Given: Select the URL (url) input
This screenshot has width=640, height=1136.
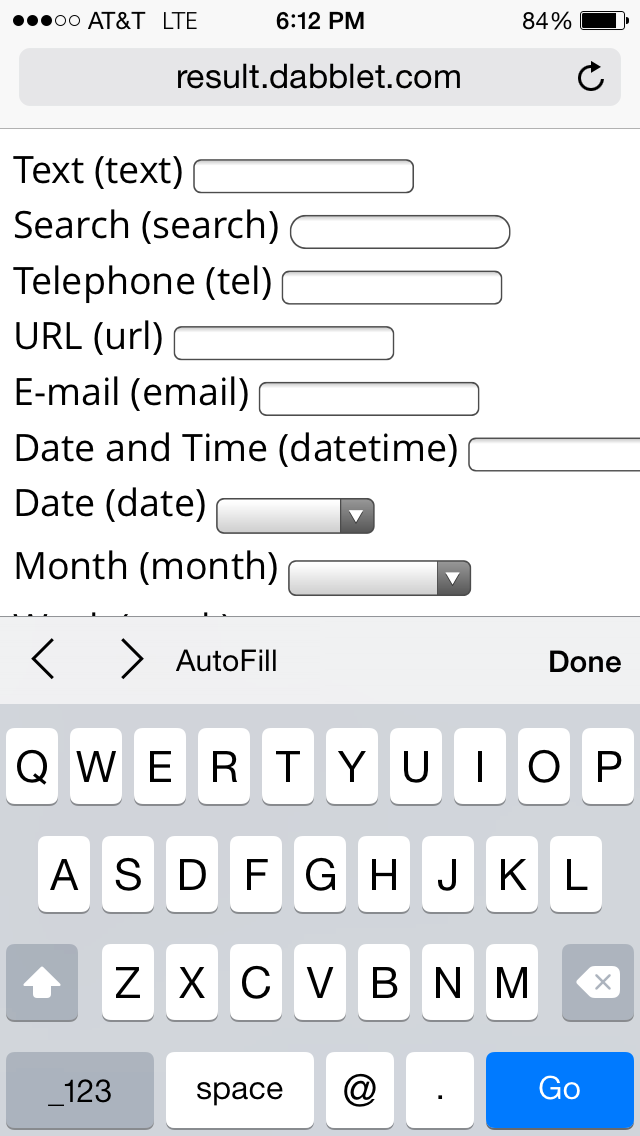Looking at the screenshot, I should (x=283, y=343).
